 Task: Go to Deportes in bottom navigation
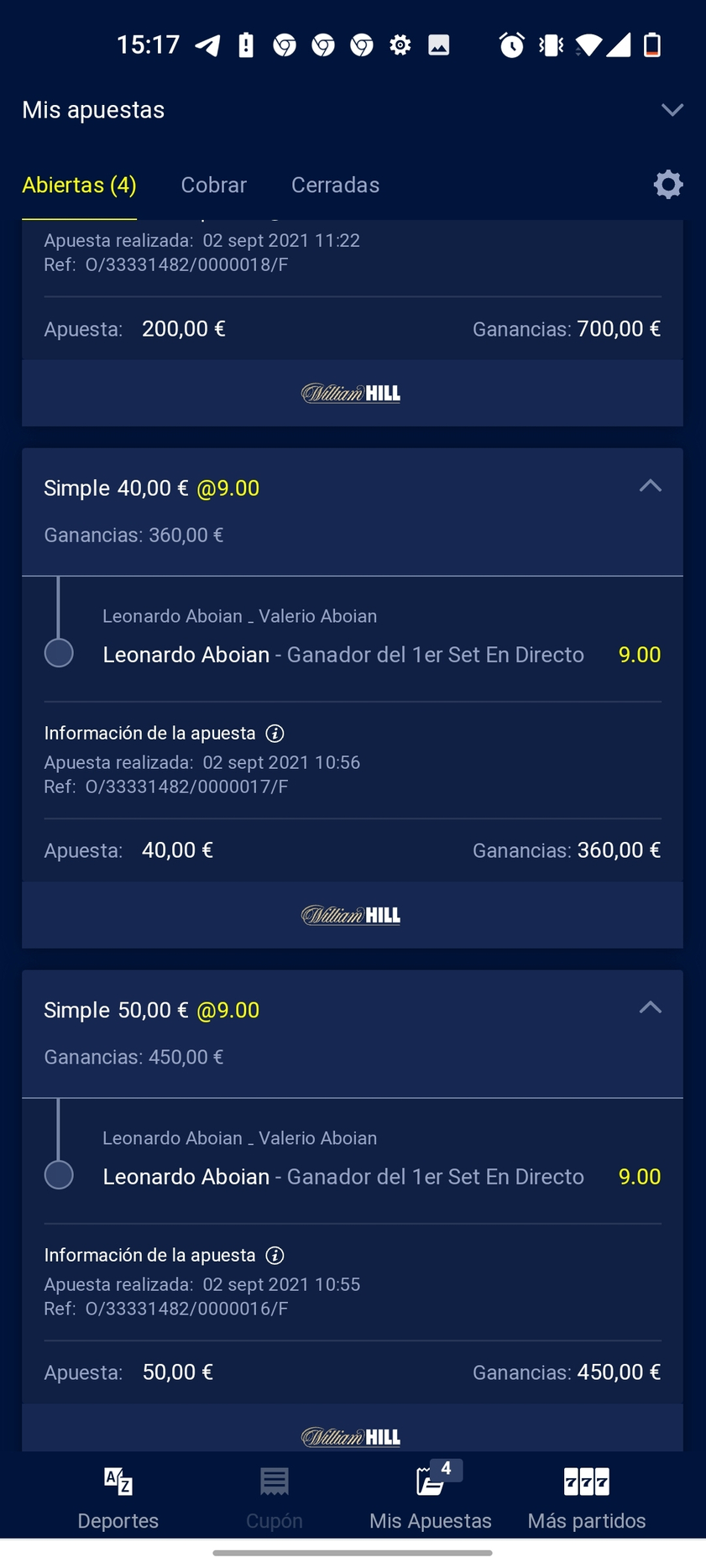click(x=118, y=1498)
